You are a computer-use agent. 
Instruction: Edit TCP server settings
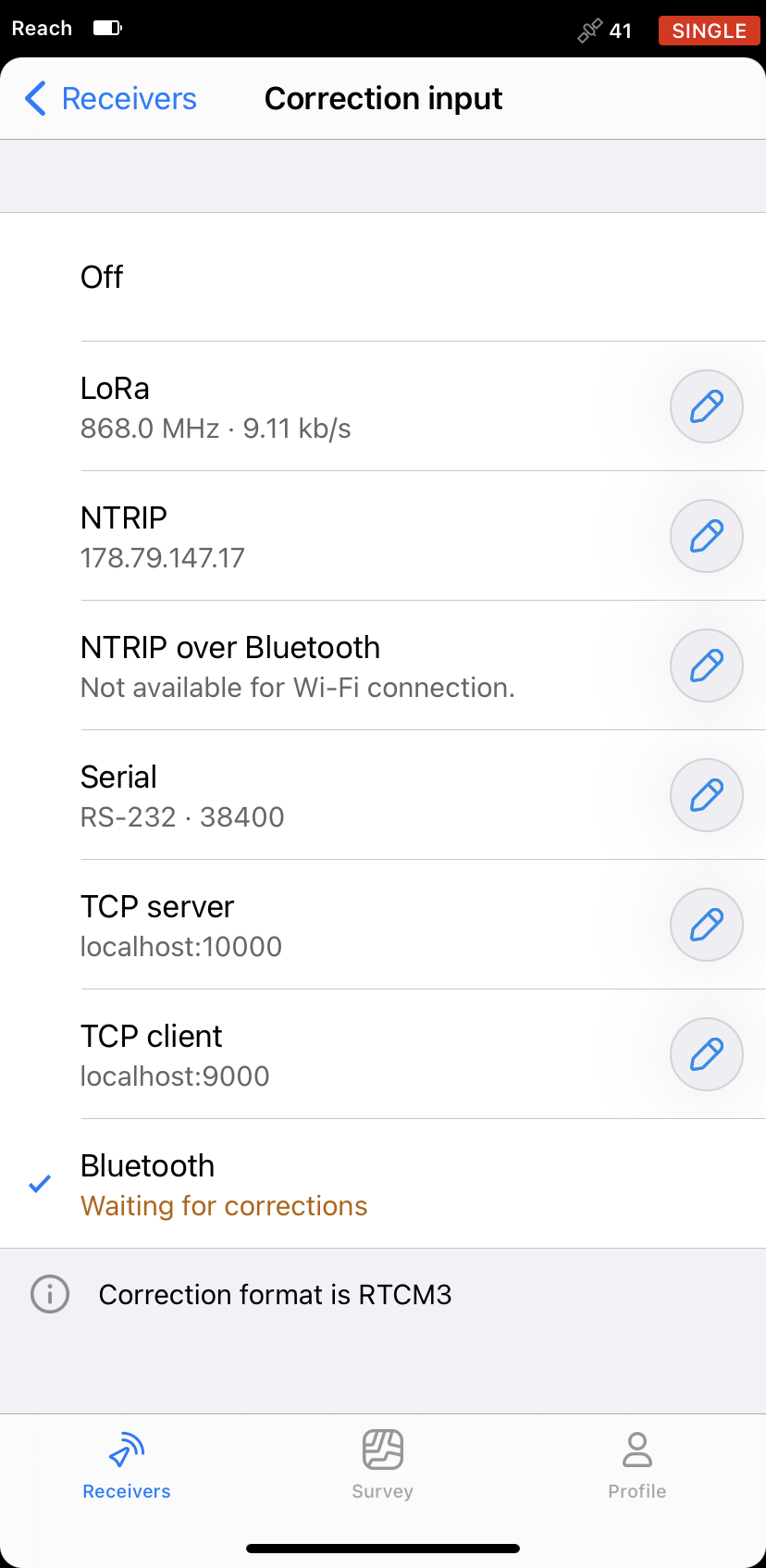tap(707, 925)
